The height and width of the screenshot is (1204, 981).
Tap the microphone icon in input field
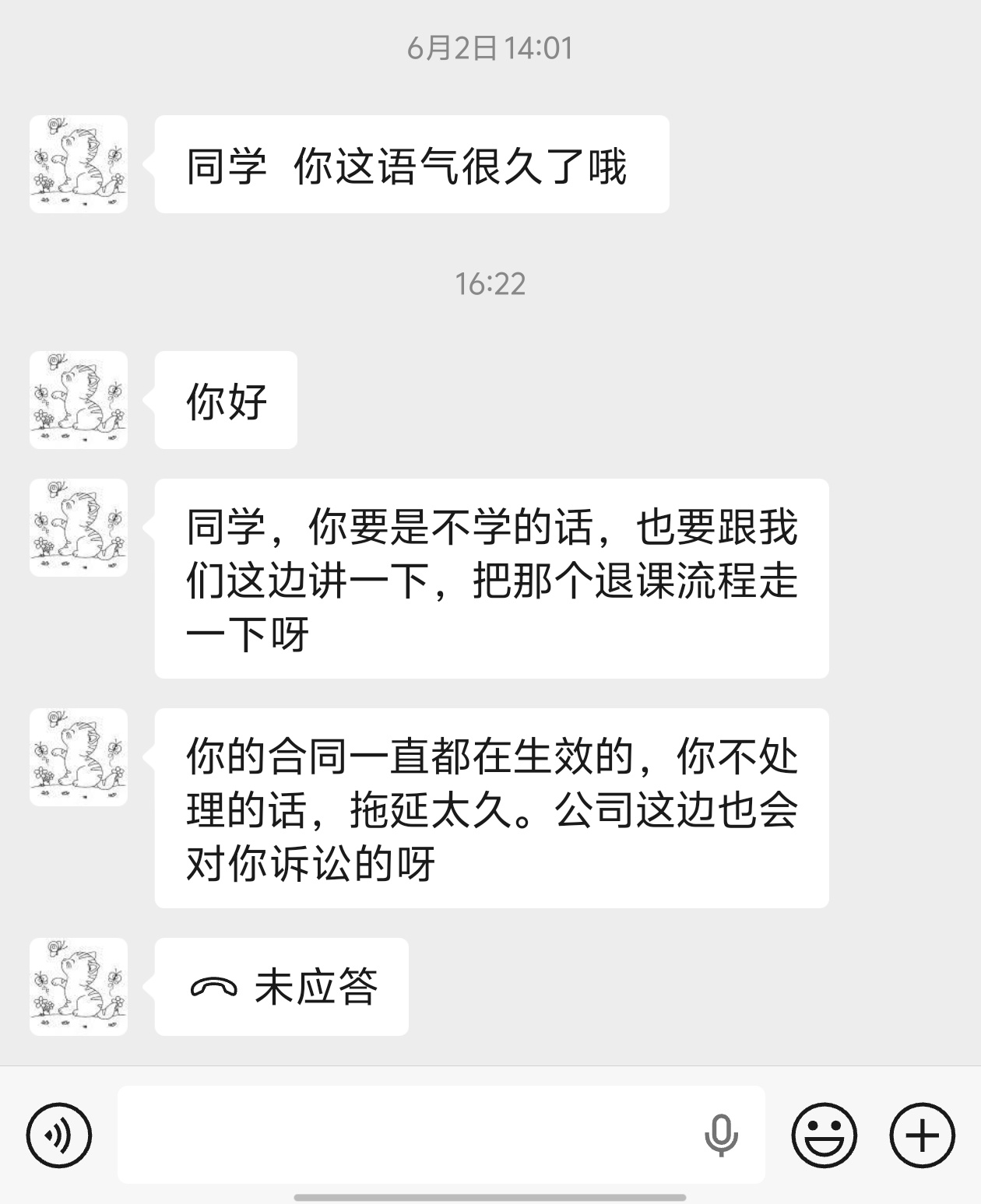tap(721, 1136)
